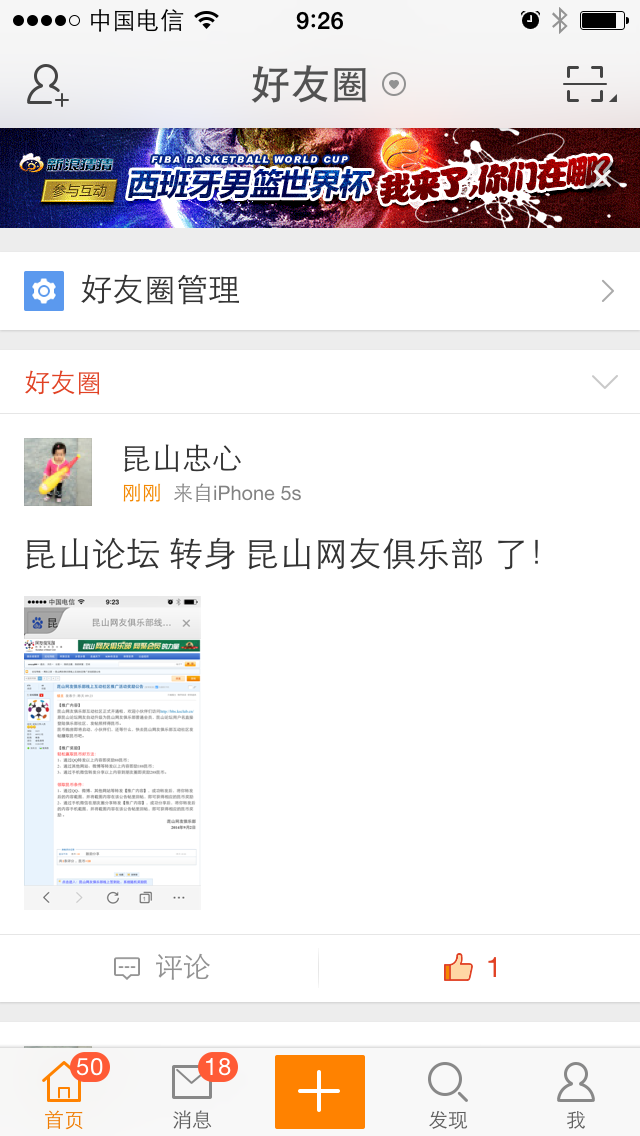View 昆山忠心's profile picture
Screen dimensions: 640x1136
(58, 472)
